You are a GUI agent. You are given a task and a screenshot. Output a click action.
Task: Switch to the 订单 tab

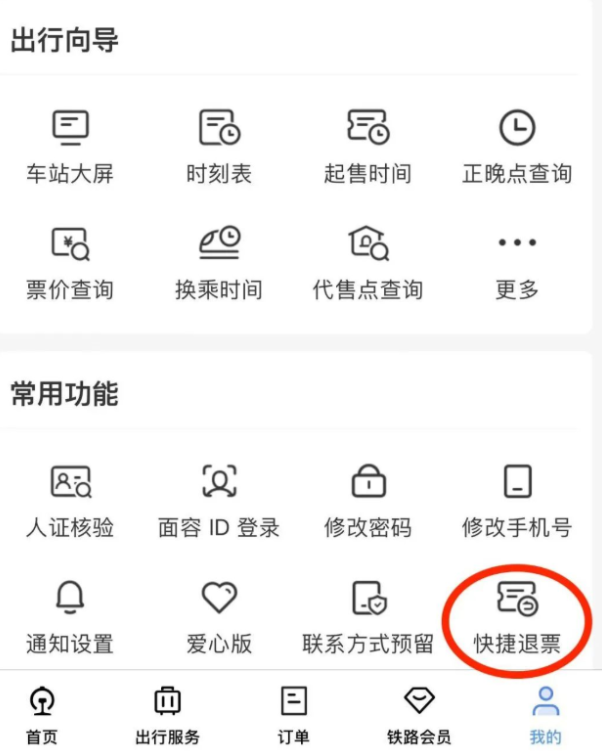click(293, 712)
